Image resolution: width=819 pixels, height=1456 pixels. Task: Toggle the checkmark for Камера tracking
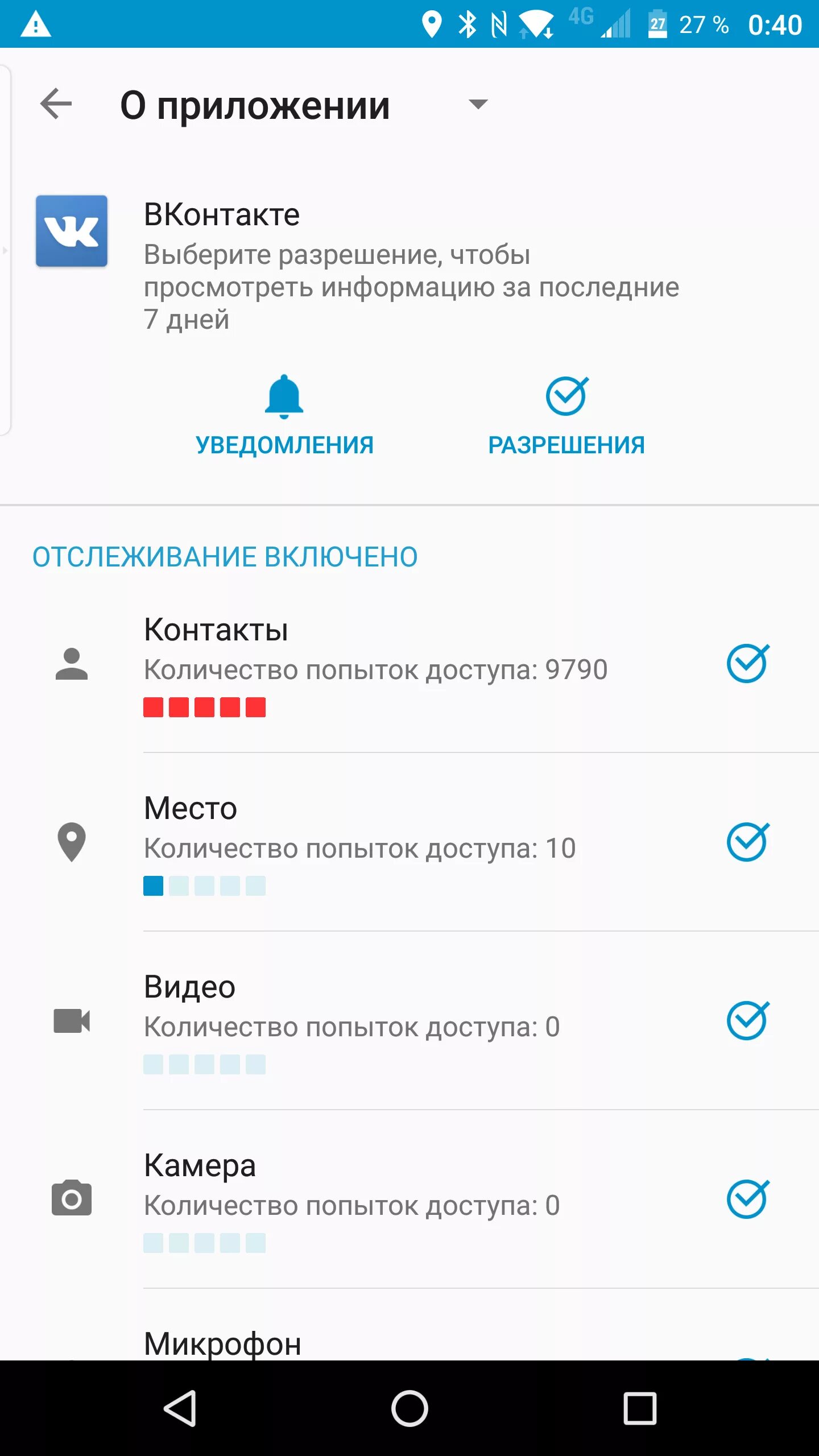(747, 1199)
